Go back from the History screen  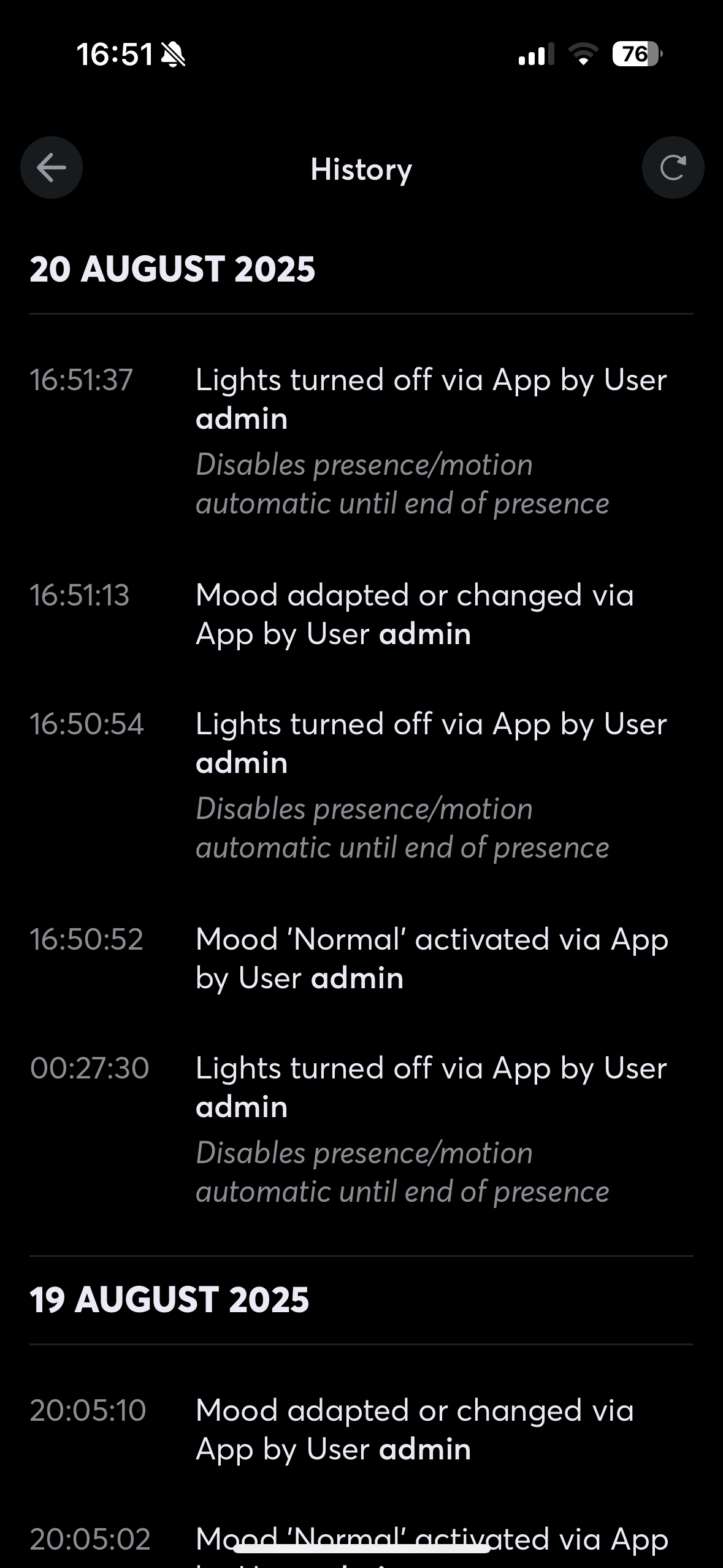pos(52,167)
